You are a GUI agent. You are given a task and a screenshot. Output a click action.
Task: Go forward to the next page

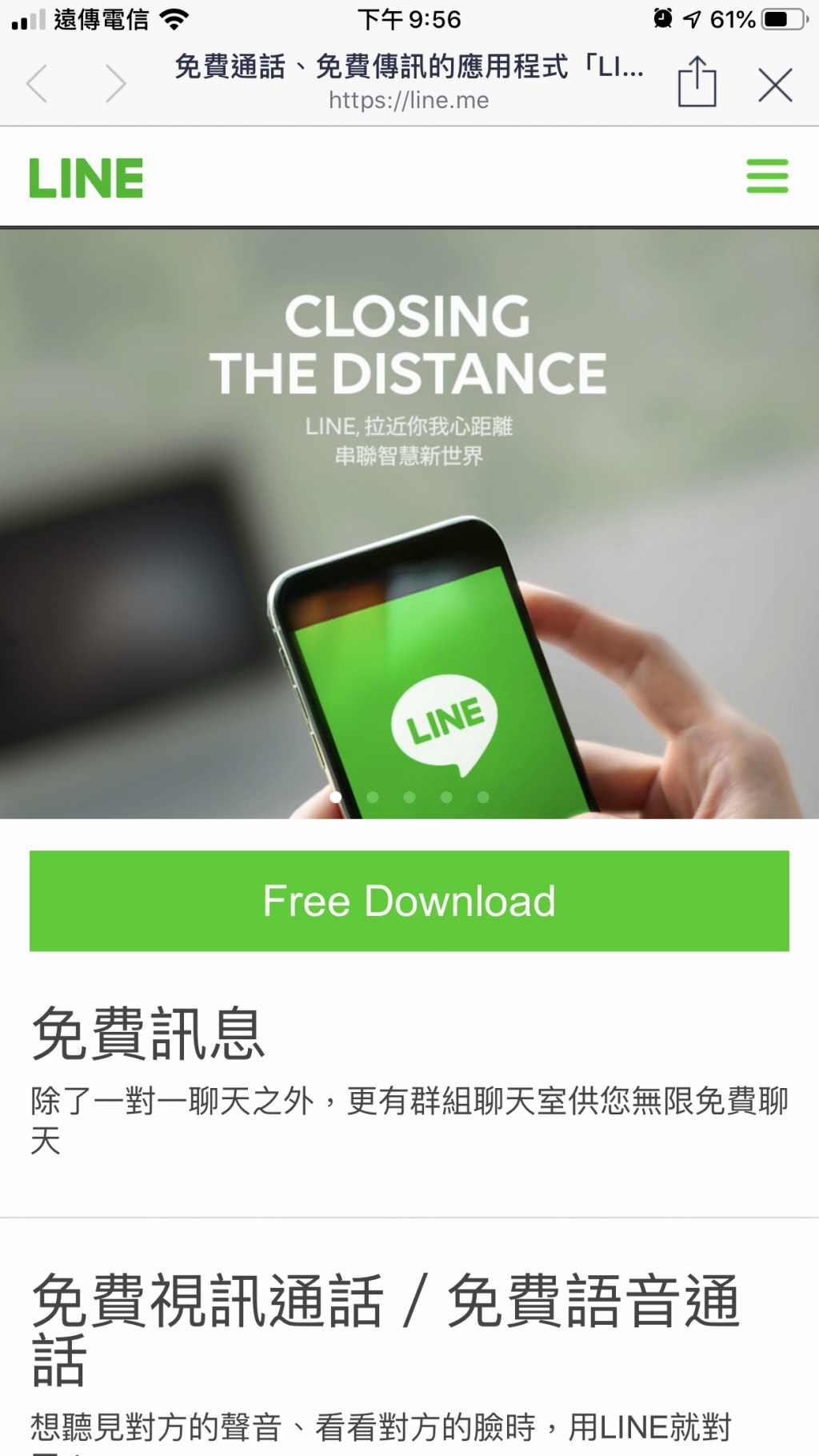(x=116, y=83)
